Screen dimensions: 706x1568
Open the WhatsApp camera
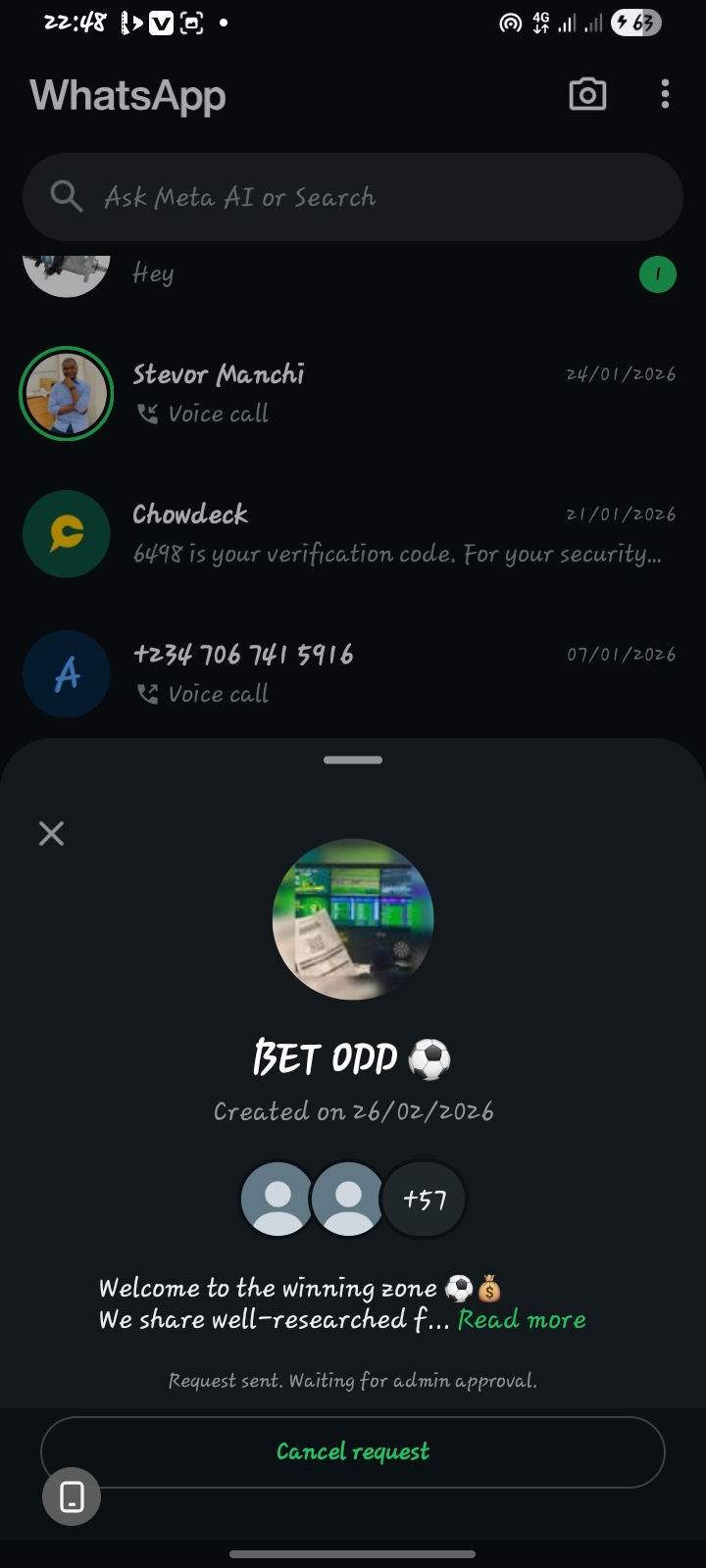(587, 94)
